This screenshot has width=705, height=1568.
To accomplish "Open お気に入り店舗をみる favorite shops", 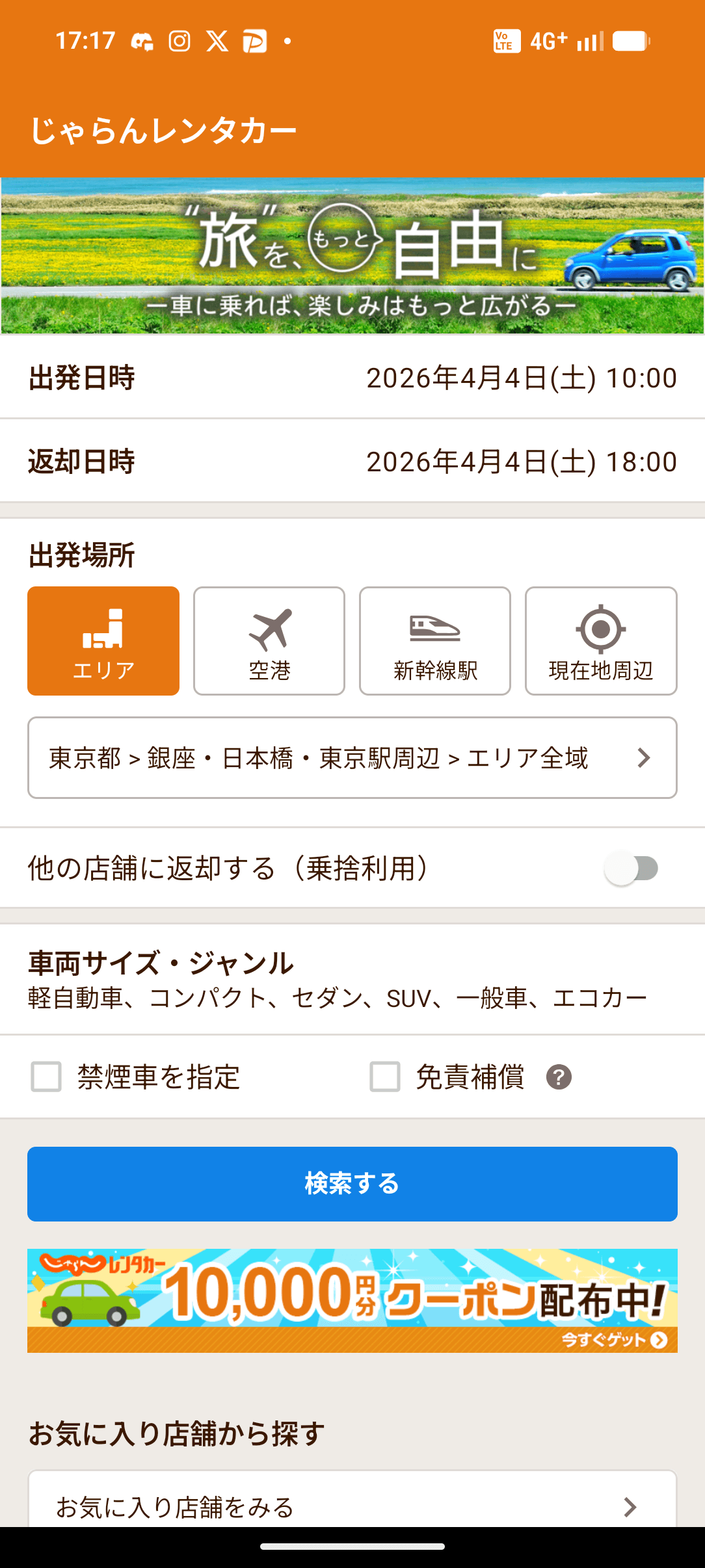I will click(352, 1506).
